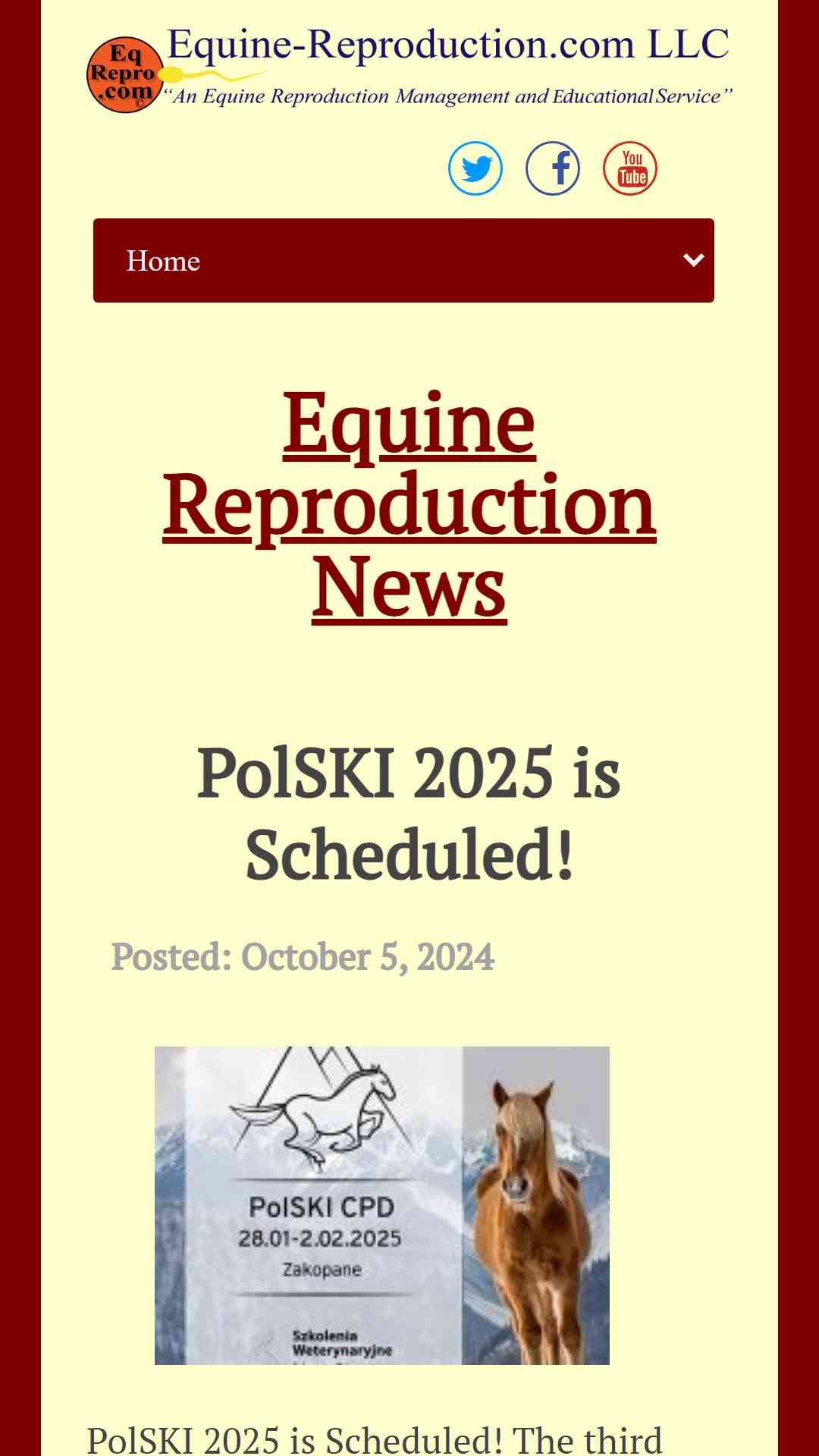
Task: Open the Facebook page icon
Action: pos(553,168)
